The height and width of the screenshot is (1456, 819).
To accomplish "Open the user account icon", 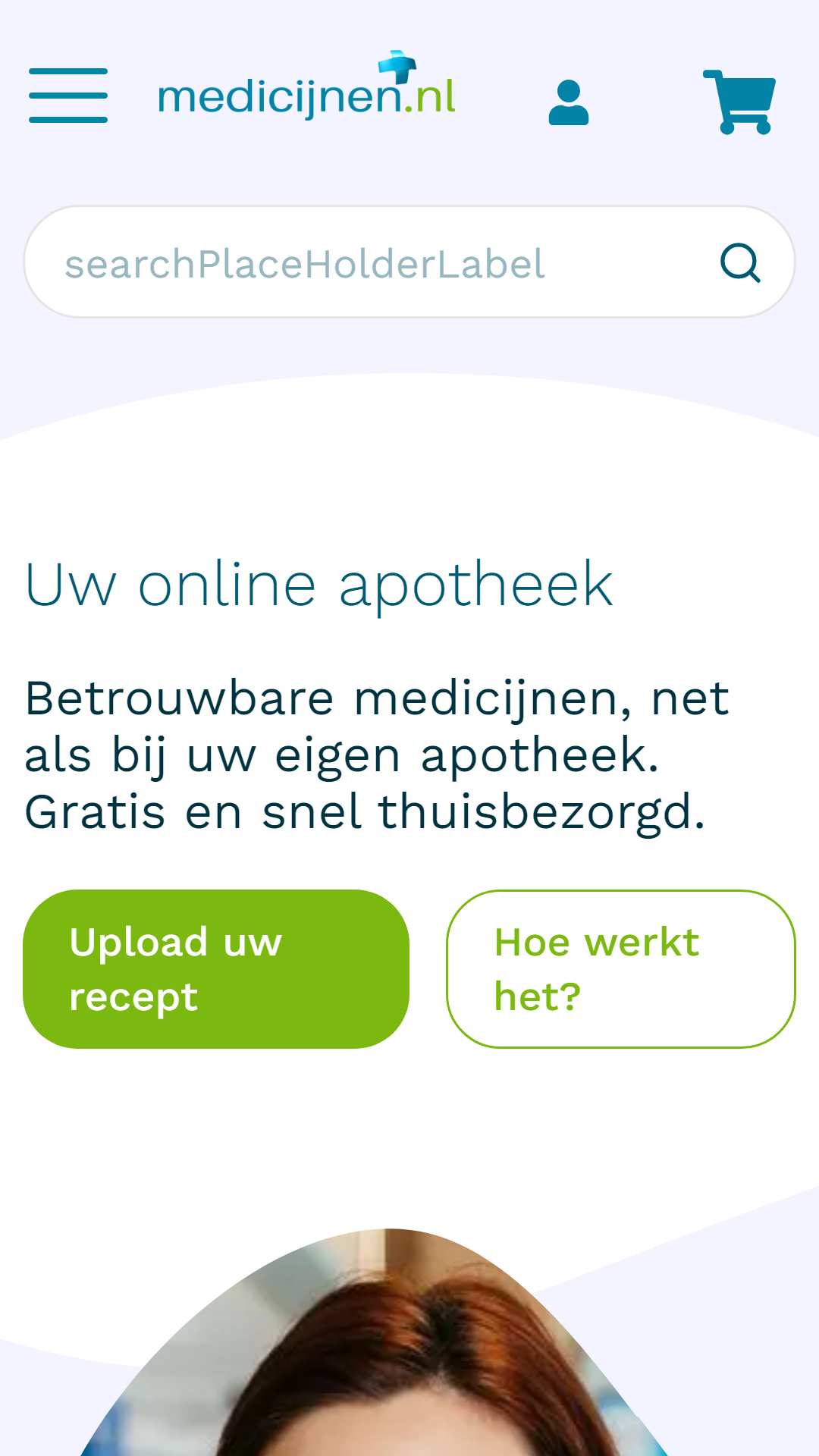I will [569, 102].
